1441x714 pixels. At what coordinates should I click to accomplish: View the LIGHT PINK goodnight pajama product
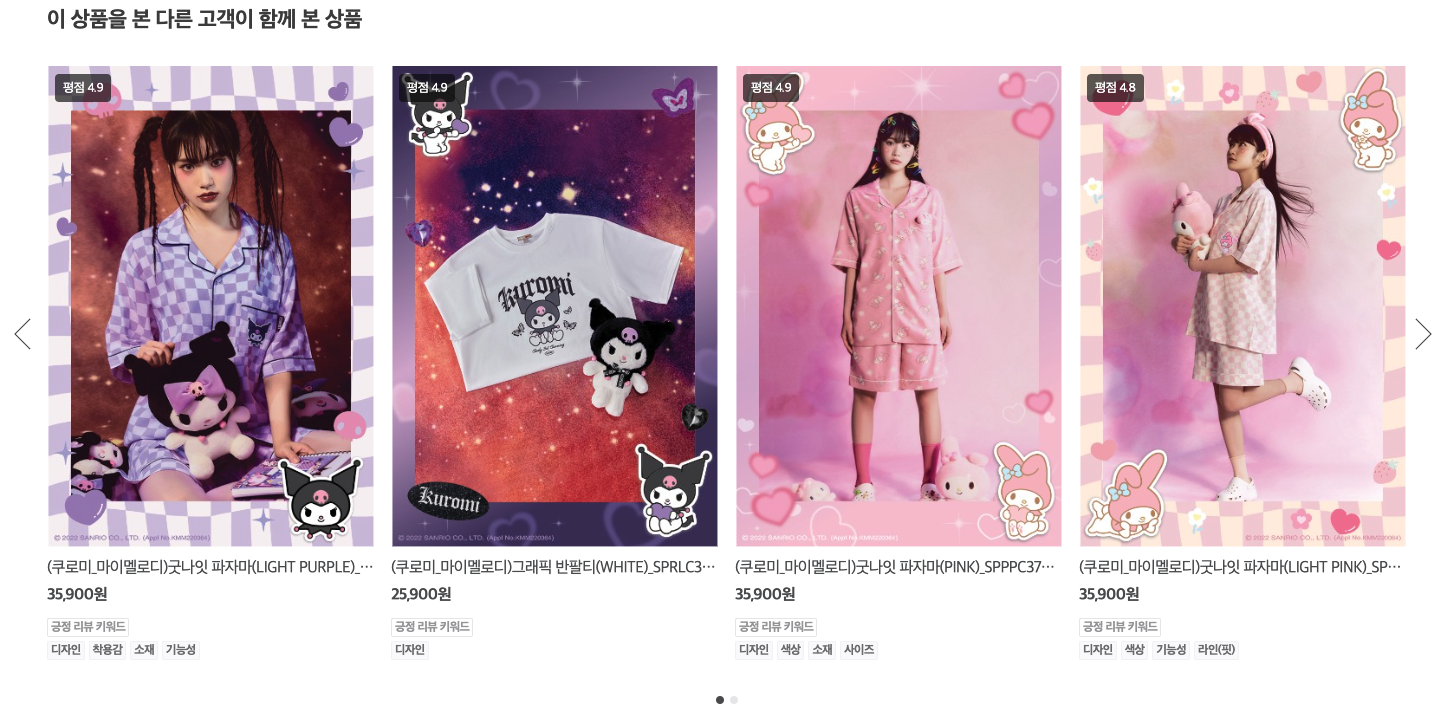tap(1242, 306)
